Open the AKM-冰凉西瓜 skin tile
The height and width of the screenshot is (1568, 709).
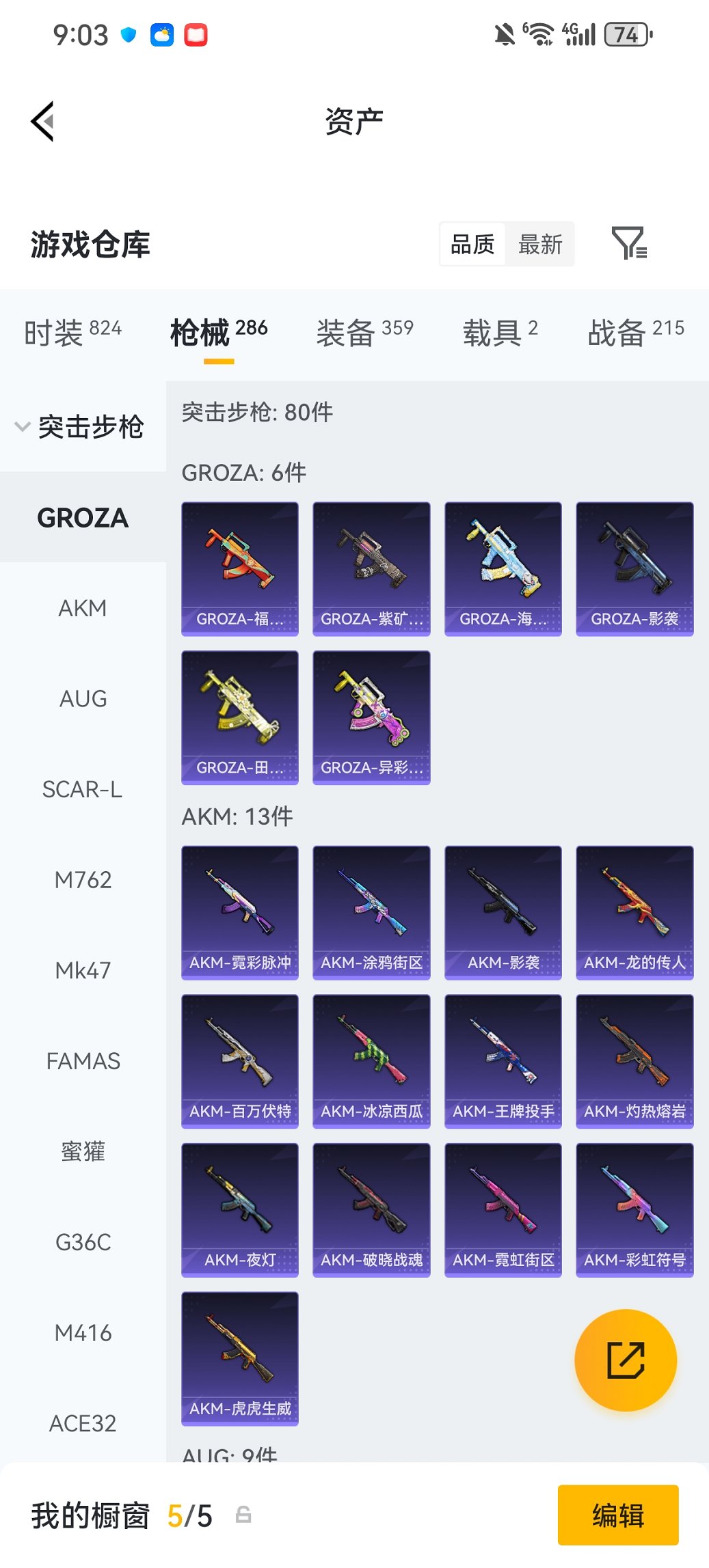[371, 1060]
